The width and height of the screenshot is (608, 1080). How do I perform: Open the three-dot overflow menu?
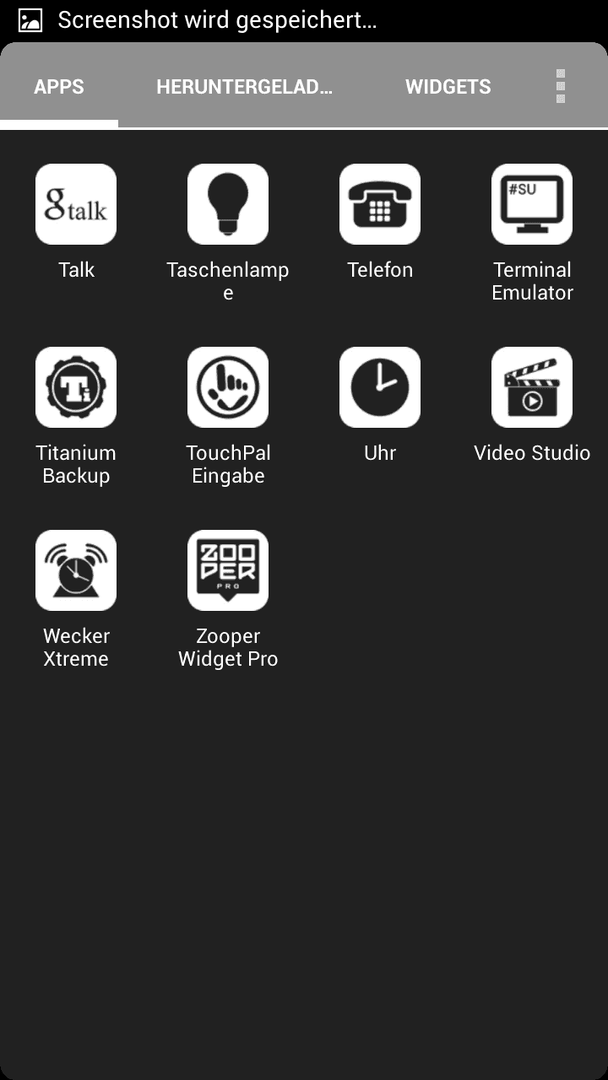click(x=560, y=86)
